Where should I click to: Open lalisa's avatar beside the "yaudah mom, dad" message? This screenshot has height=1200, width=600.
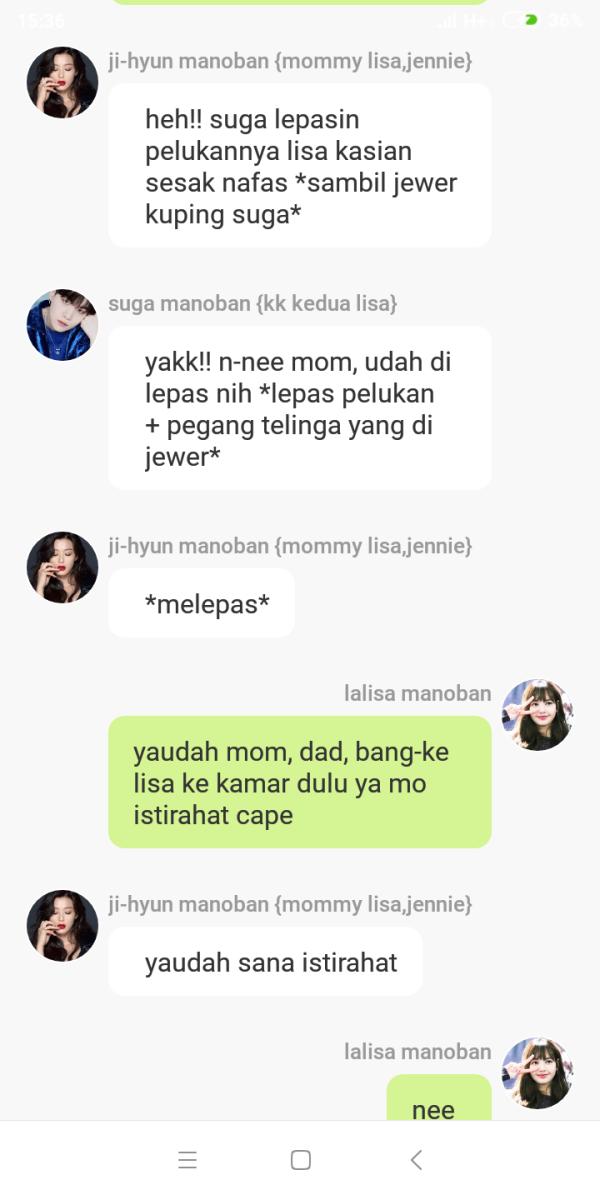pyautogui.click(x=537, y=715)
